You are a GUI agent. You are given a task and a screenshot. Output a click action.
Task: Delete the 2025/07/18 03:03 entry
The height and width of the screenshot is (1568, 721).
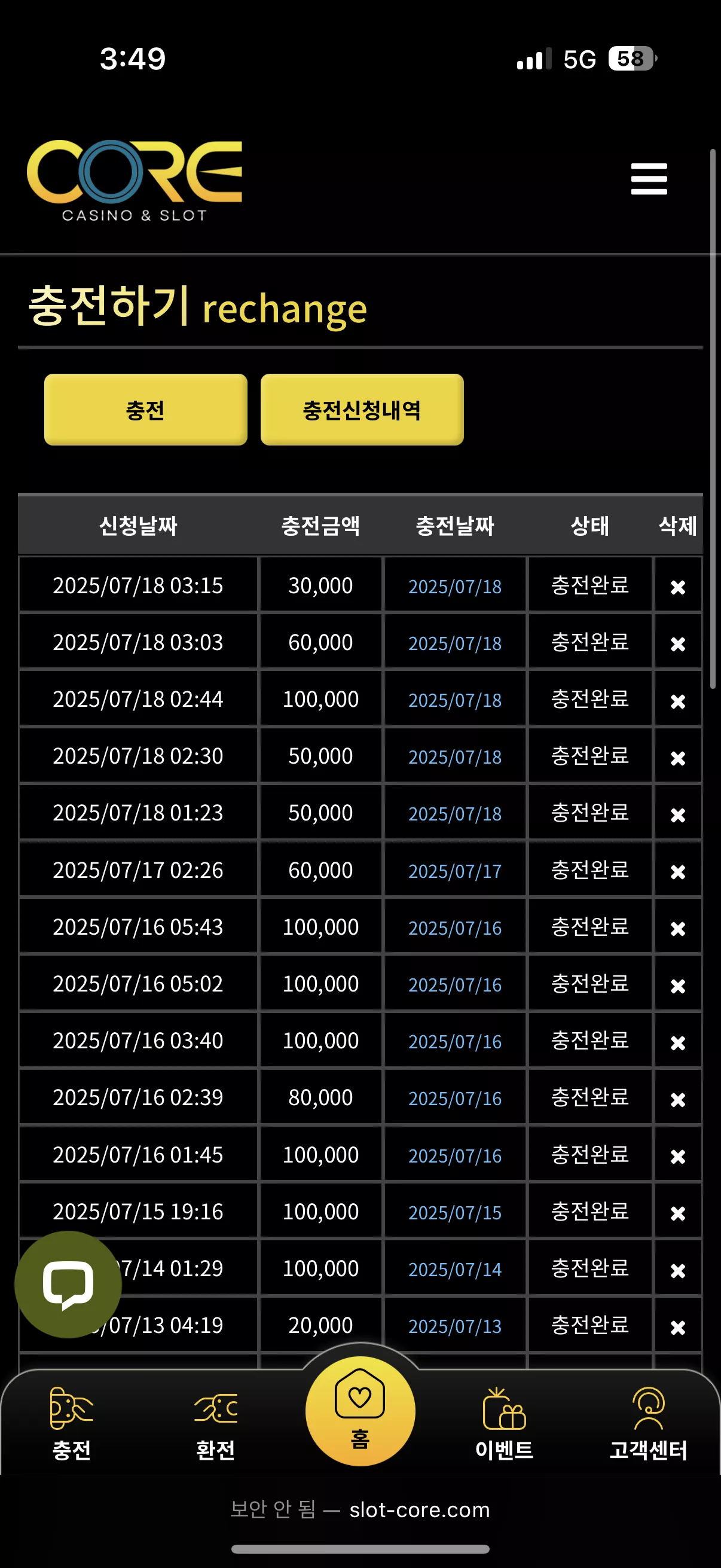click(677, 643)
